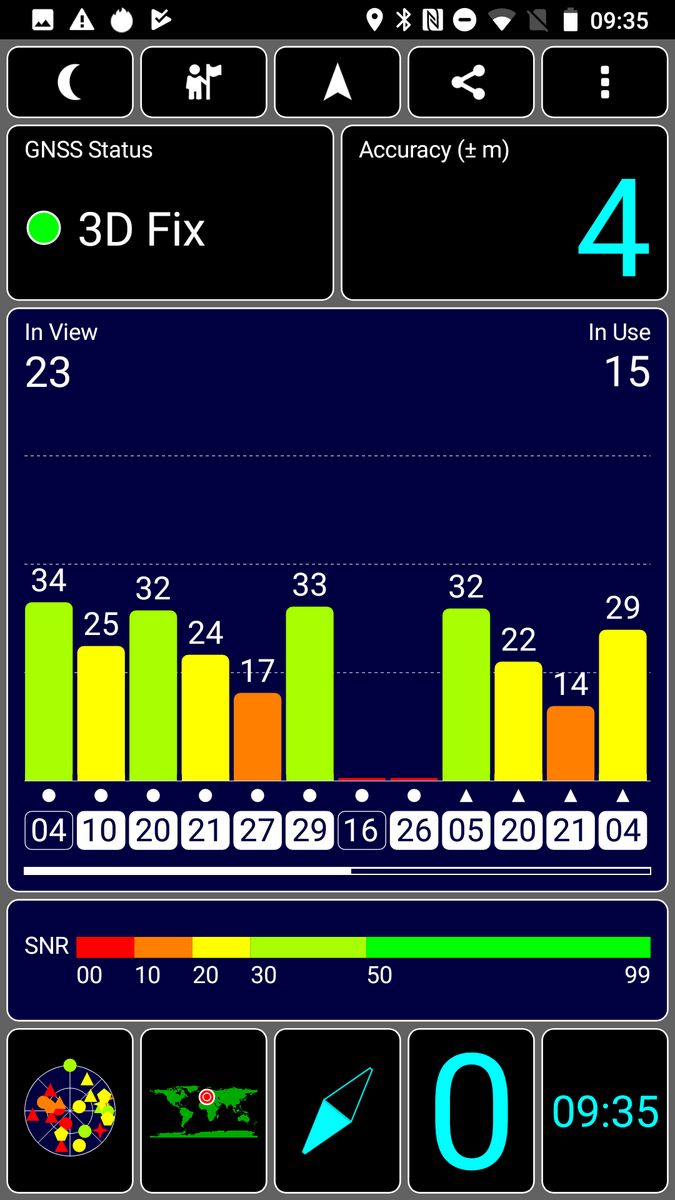Screen dimensions: 675x1200
Task: Open the satellite sky view radar
Action: (70, 1111)
